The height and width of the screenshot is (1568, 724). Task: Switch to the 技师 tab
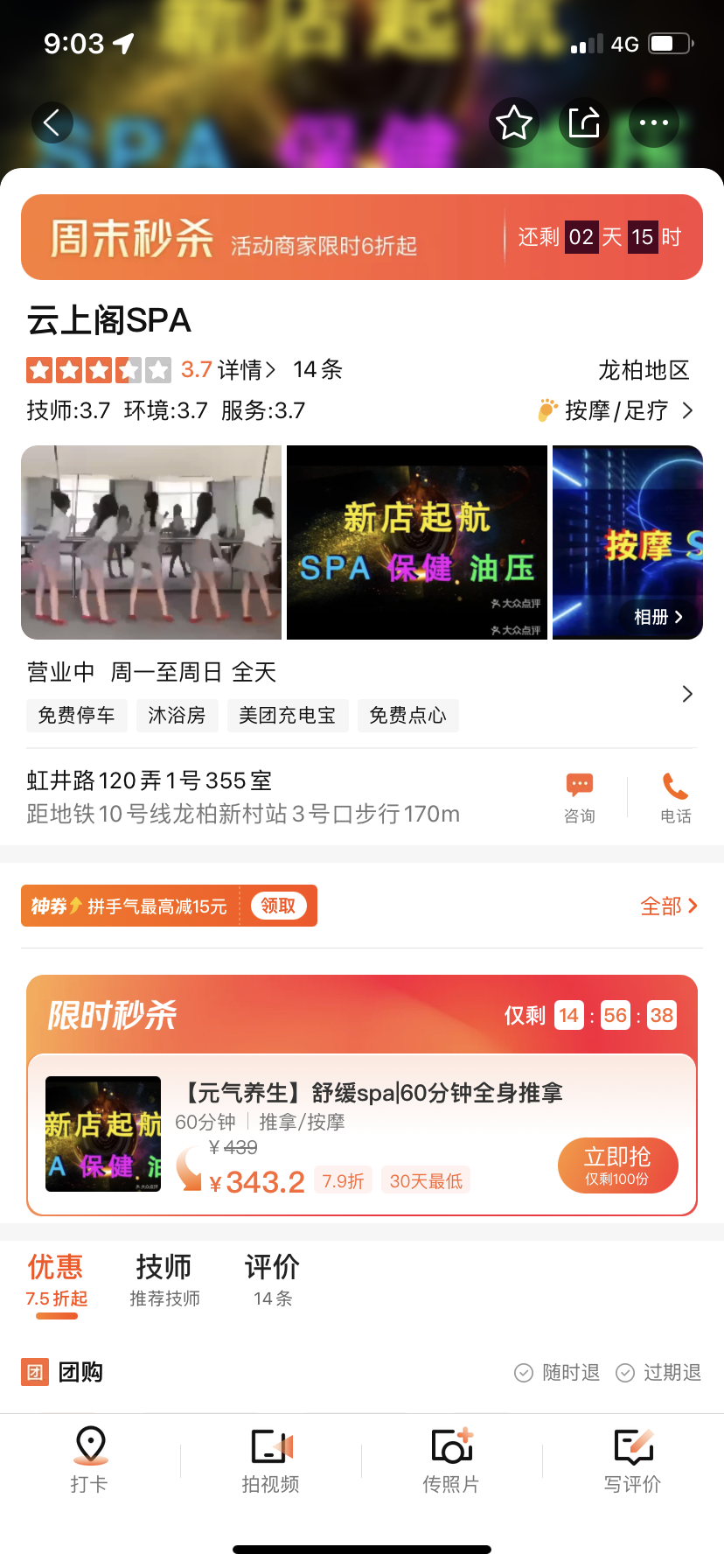(x=164, y=1278)
